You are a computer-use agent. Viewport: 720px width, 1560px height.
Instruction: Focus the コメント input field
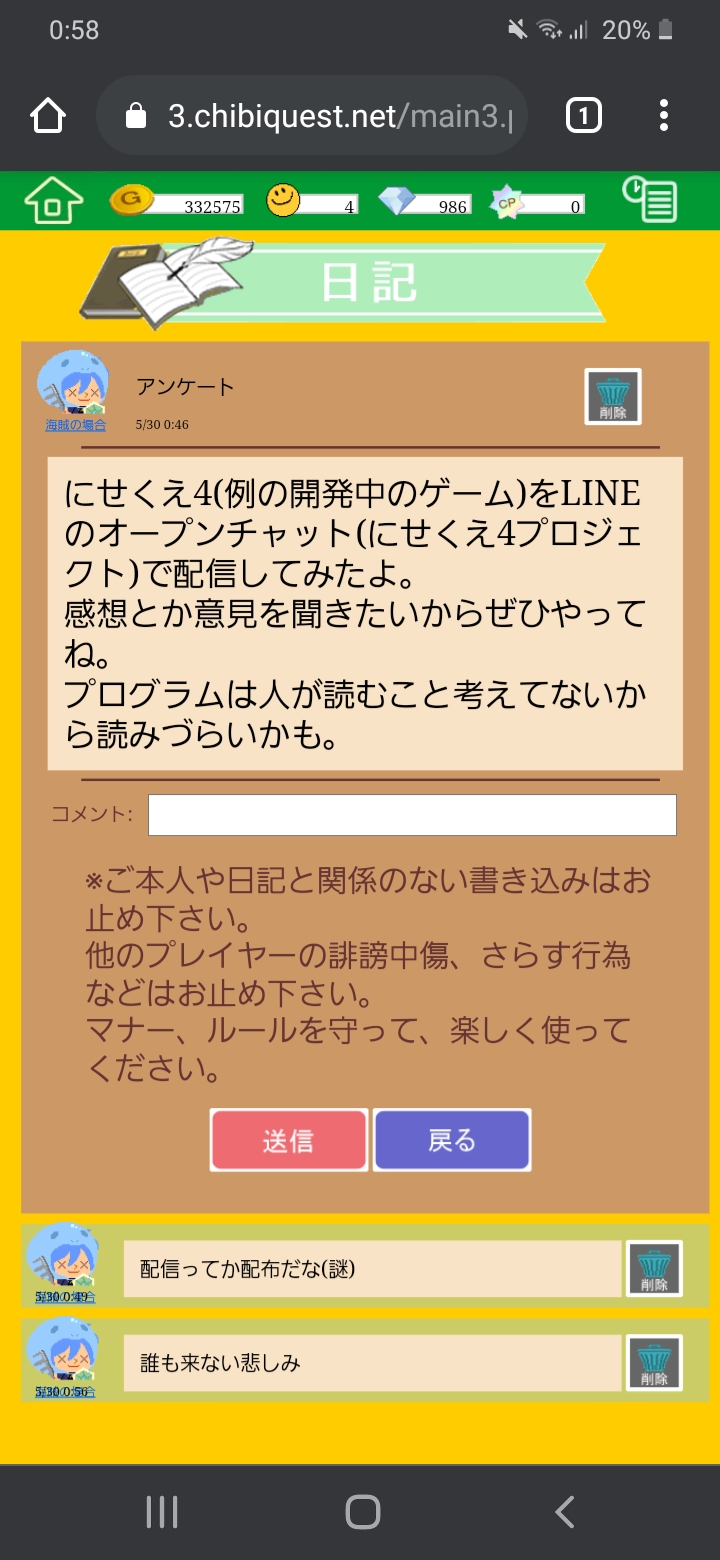[x=412, y=815]
